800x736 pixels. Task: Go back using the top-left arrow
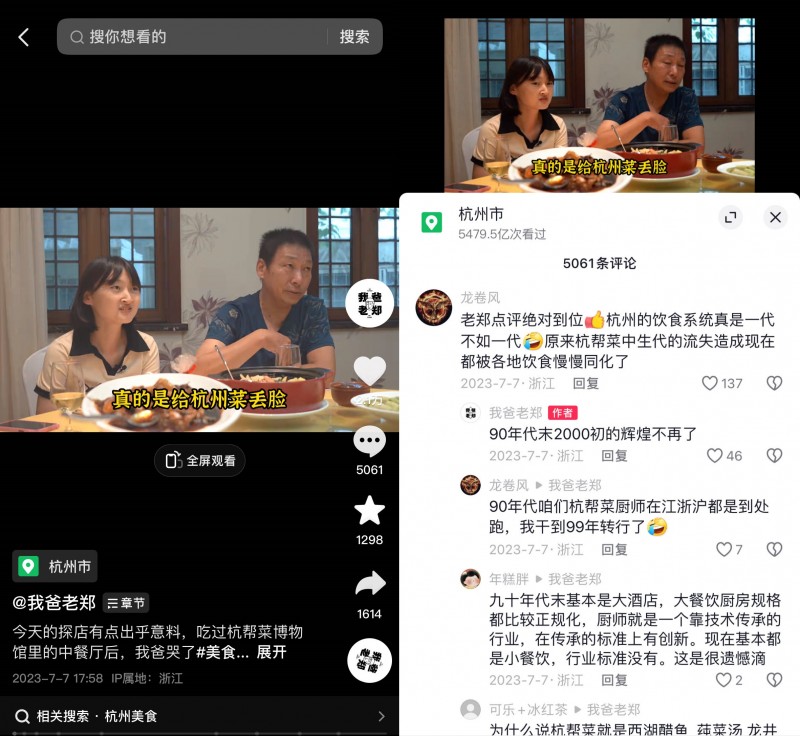point(24,37)
